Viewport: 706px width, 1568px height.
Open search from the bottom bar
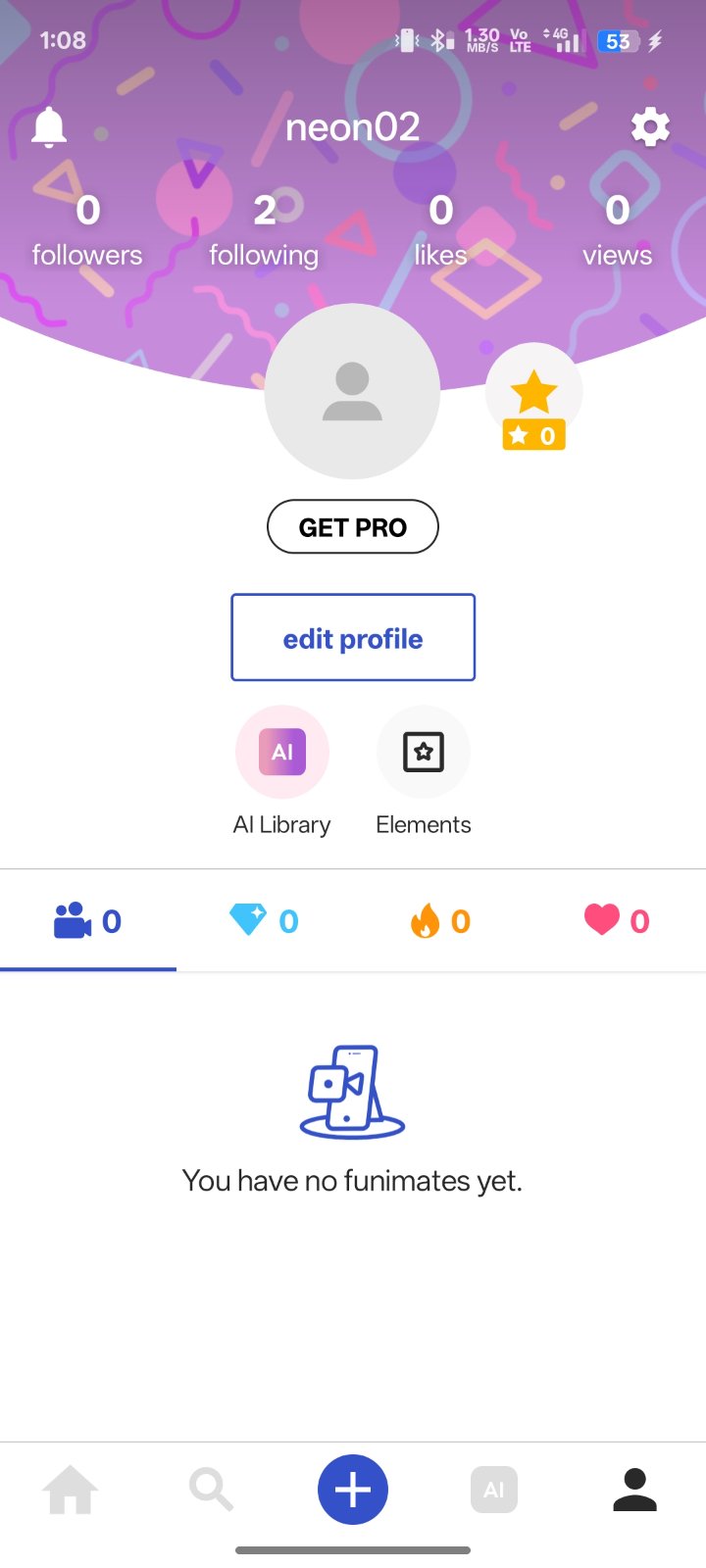(211, 1491)
